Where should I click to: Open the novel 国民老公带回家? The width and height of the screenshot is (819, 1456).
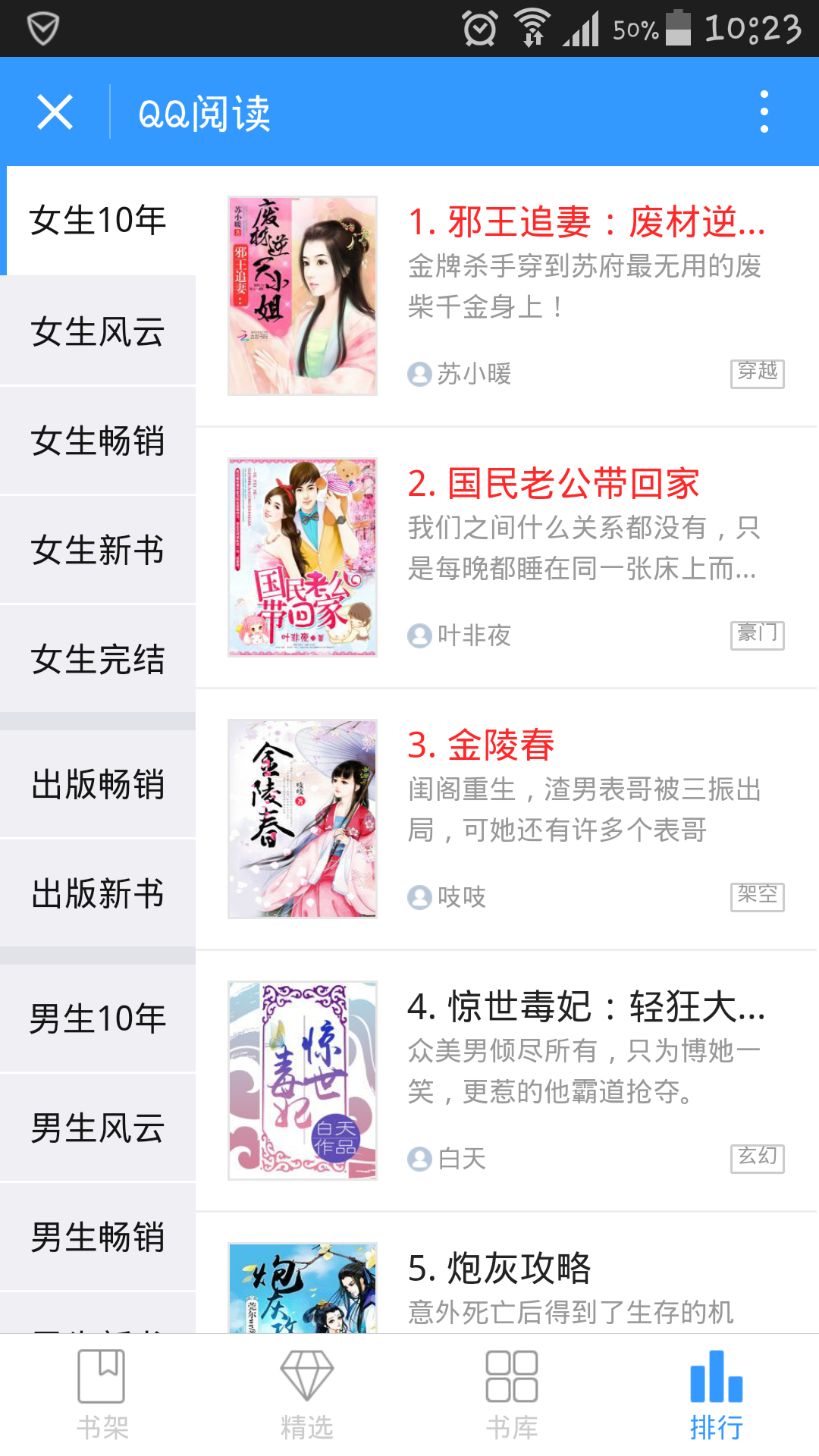click(x=554, y=484)
